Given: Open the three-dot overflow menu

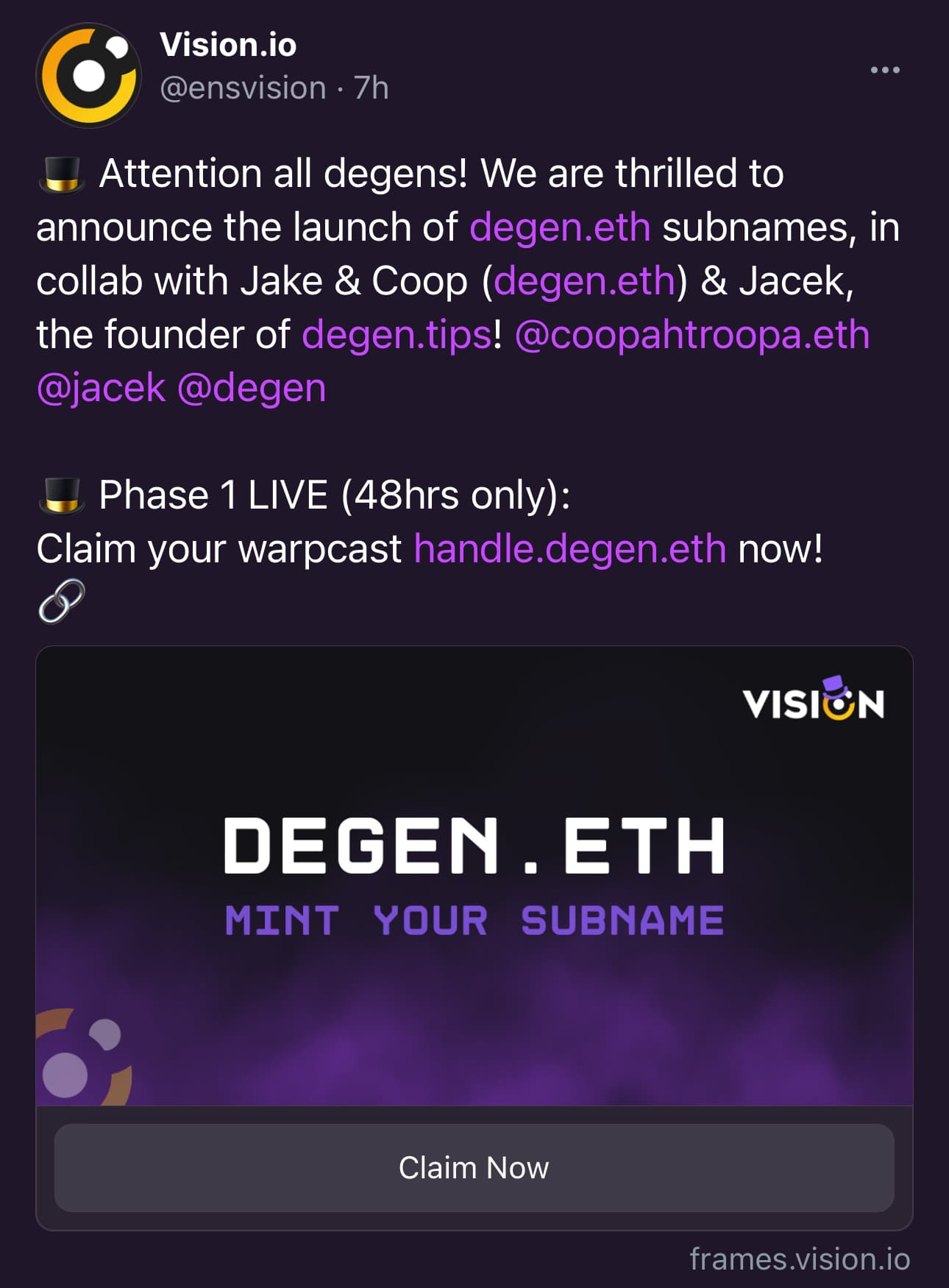Looking at the screenshot, I should click(884, 70).
